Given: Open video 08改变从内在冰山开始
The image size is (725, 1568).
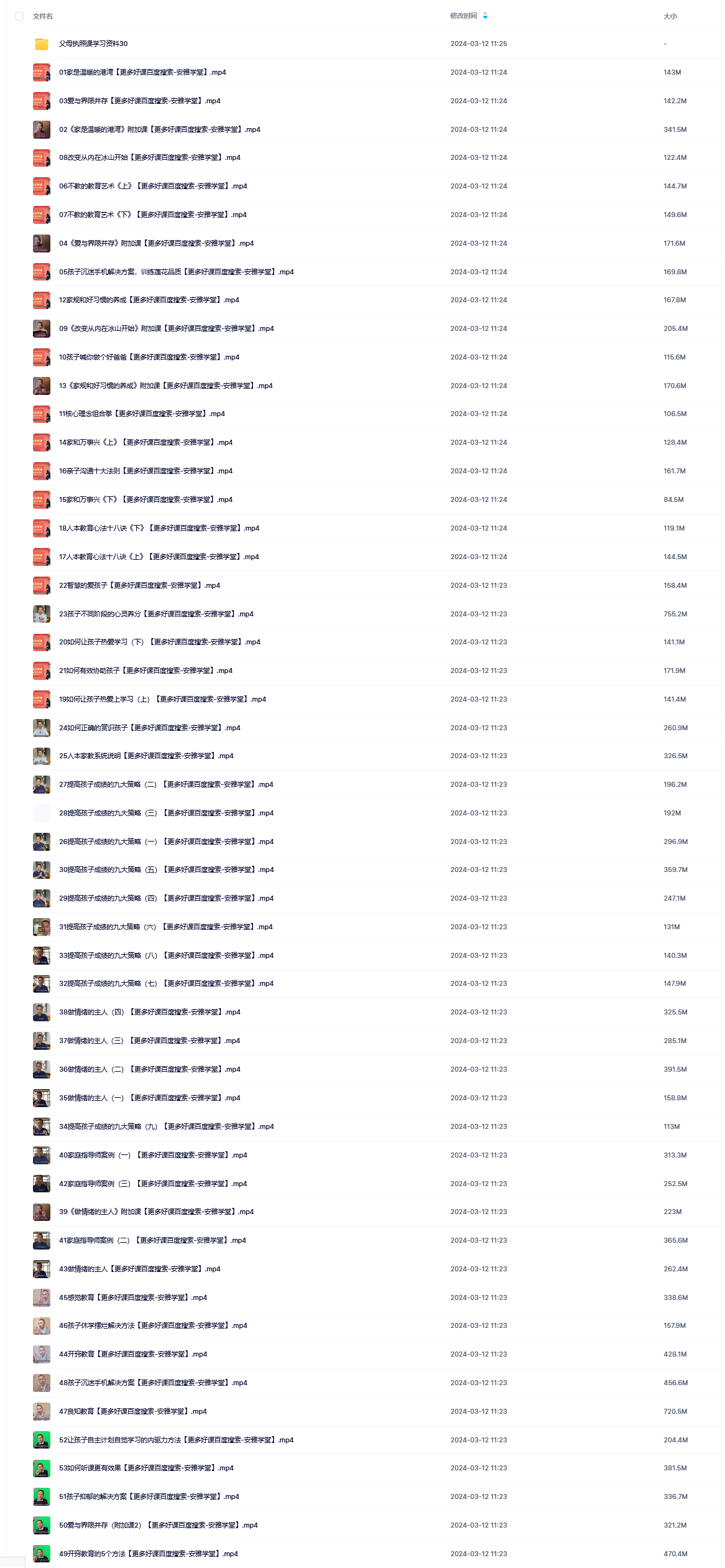Looking at the screenshot, I should tap(150, 157).
